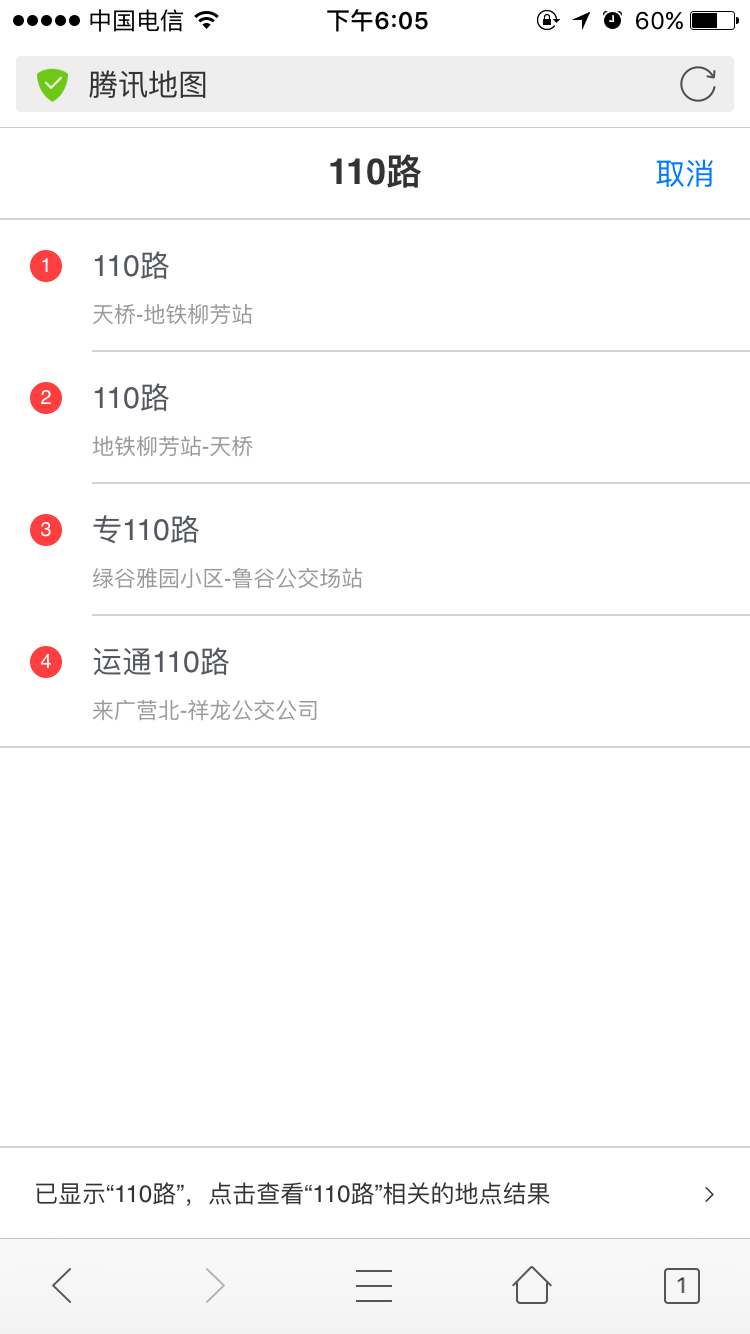Select the 运通110路 bus line
Viewport: 750px width, 1334px height.
pyautogui.click(x=375, y=682)
